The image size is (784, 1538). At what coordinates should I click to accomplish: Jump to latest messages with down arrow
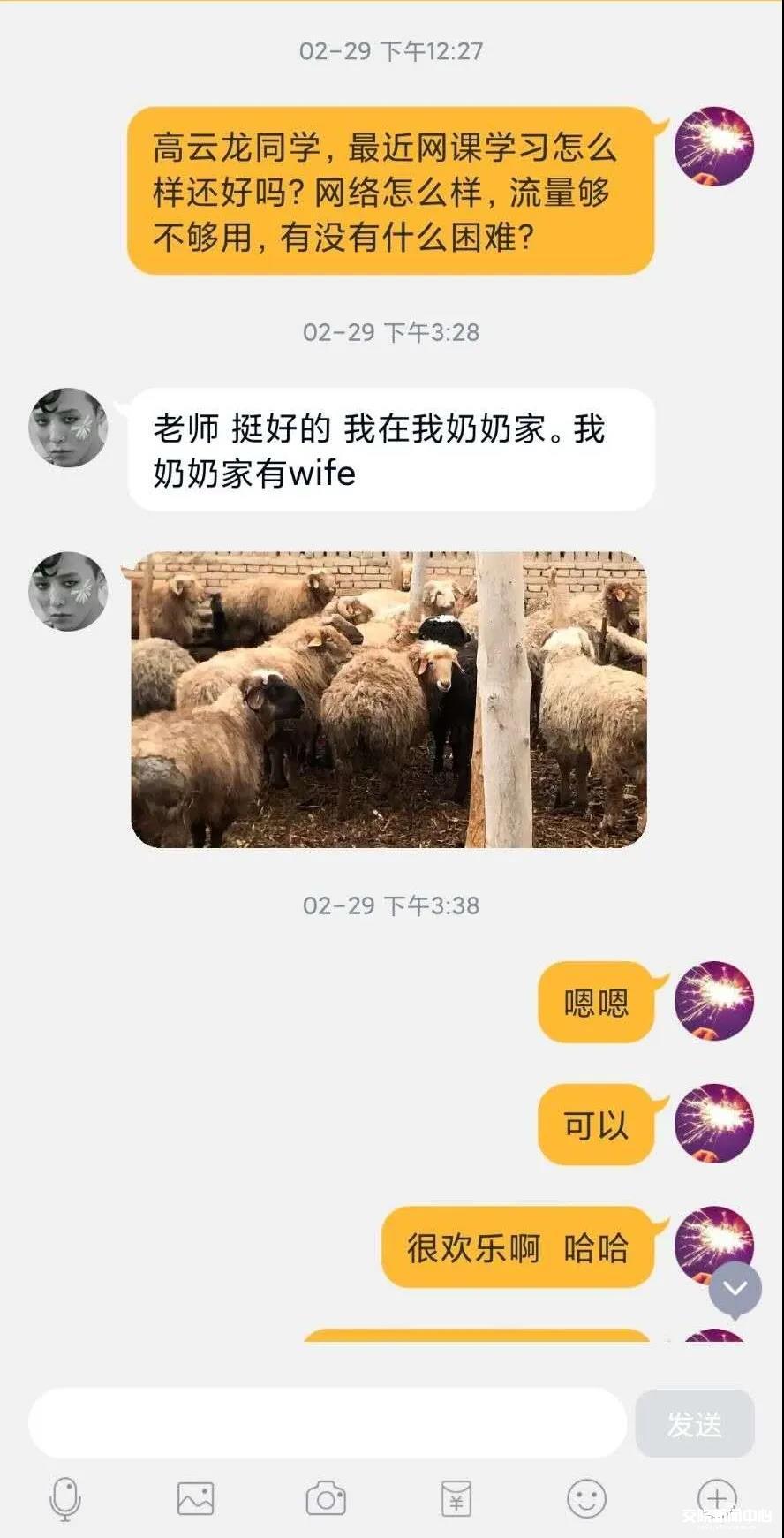(x=735, y=1290)
